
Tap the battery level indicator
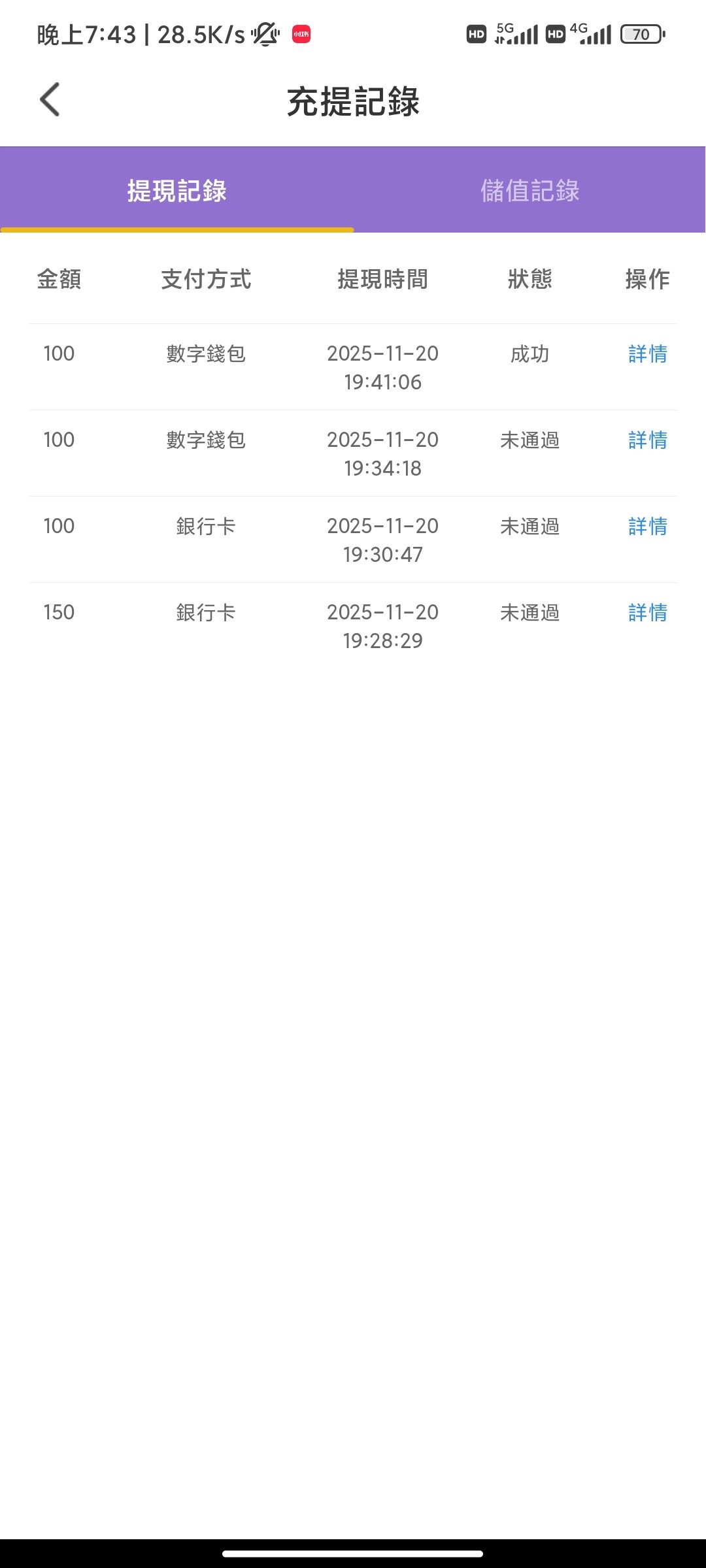point(639,34)
